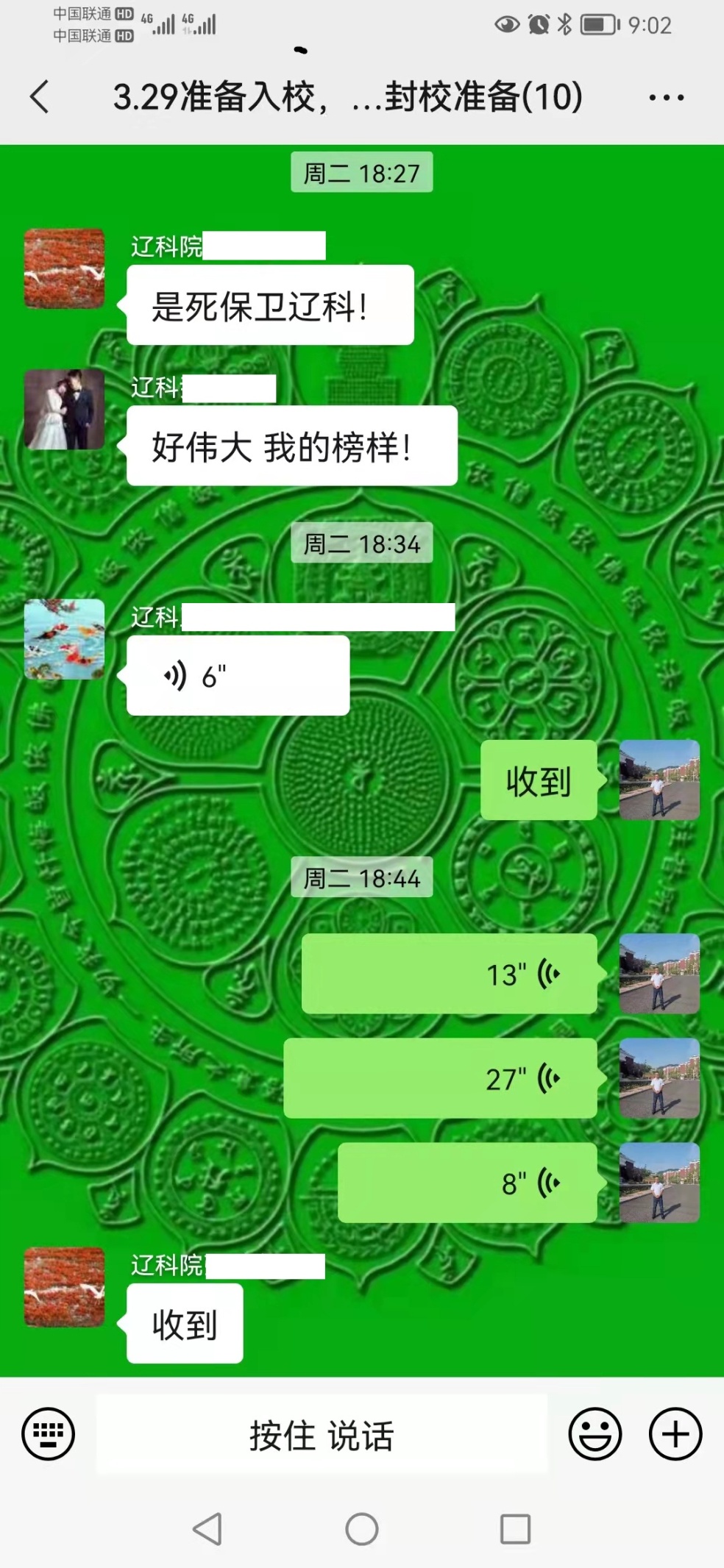Open recent apps from navigation bar
The height and width of the screenshot is (1568, 724).
coord(515,1530)
